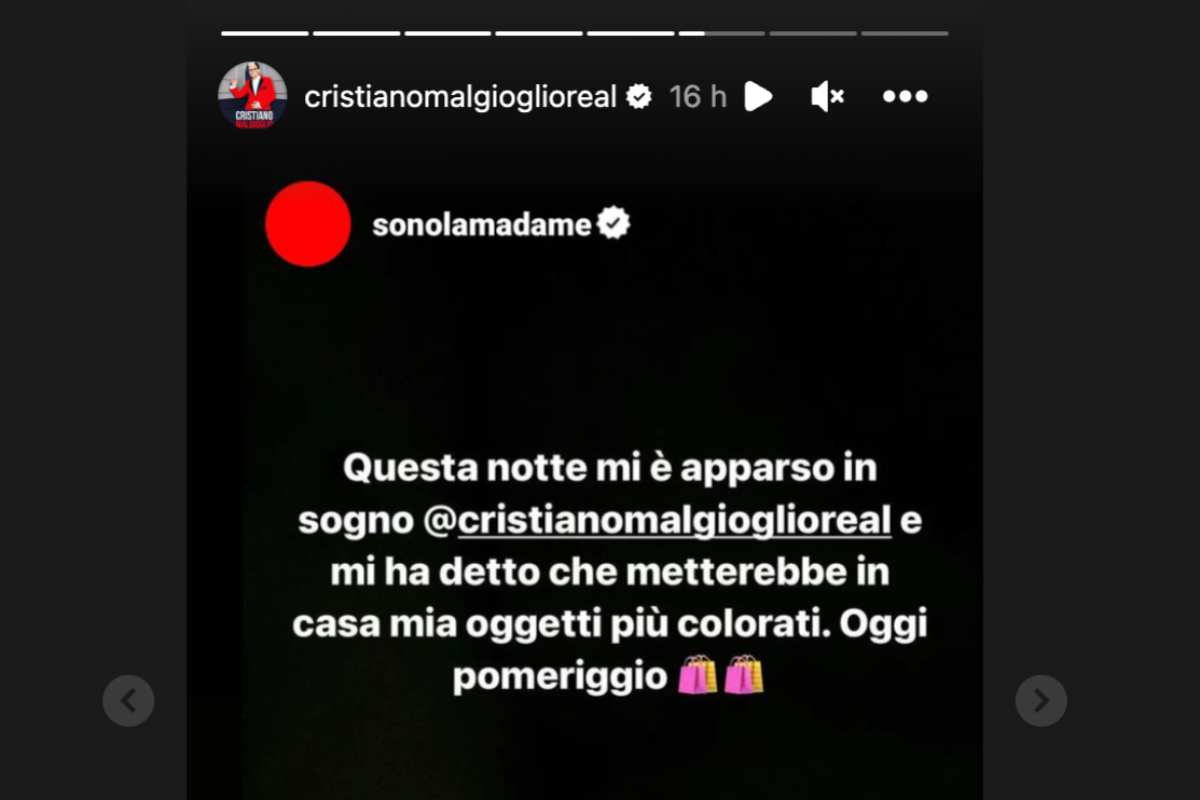Open cristianomalgioglioreal's profile picture
Image resolution: width=1200 pixels, height=800 pixels.
[253, 96]
